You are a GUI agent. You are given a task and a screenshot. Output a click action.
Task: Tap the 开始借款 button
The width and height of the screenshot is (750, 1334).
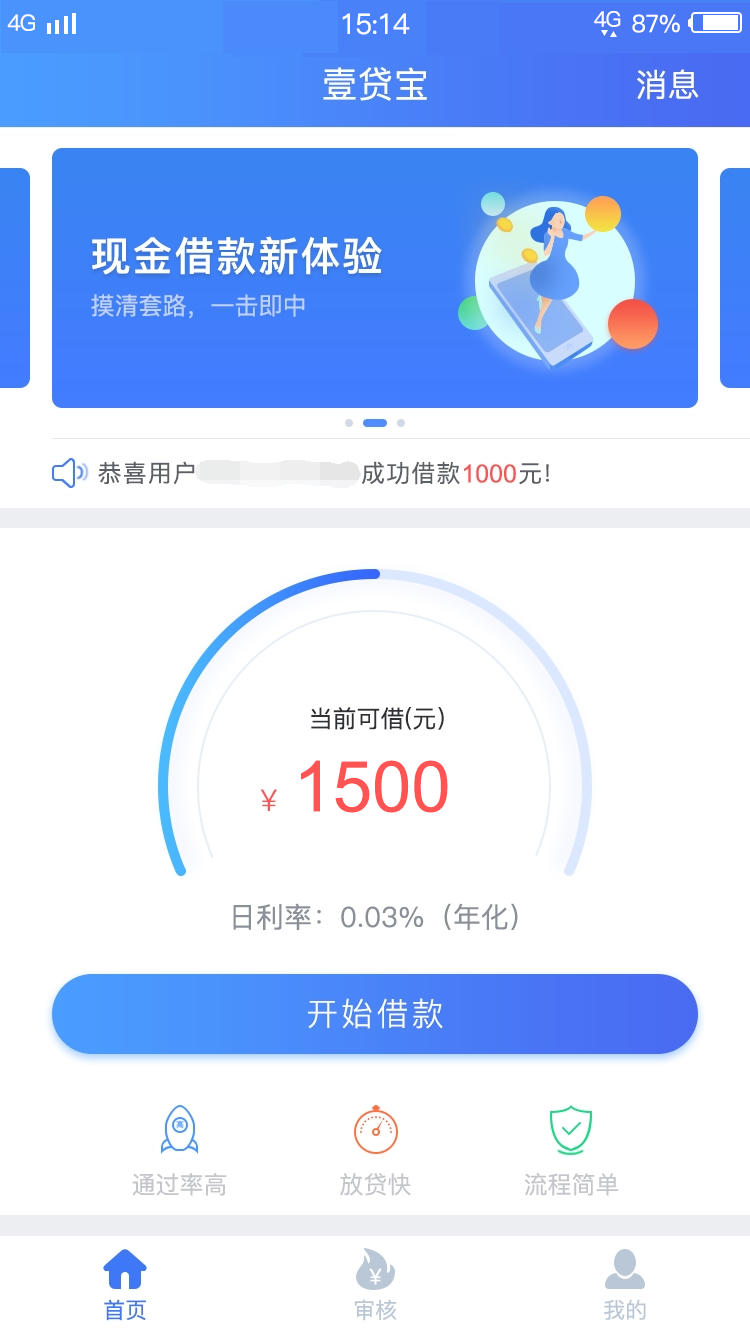375,1014
